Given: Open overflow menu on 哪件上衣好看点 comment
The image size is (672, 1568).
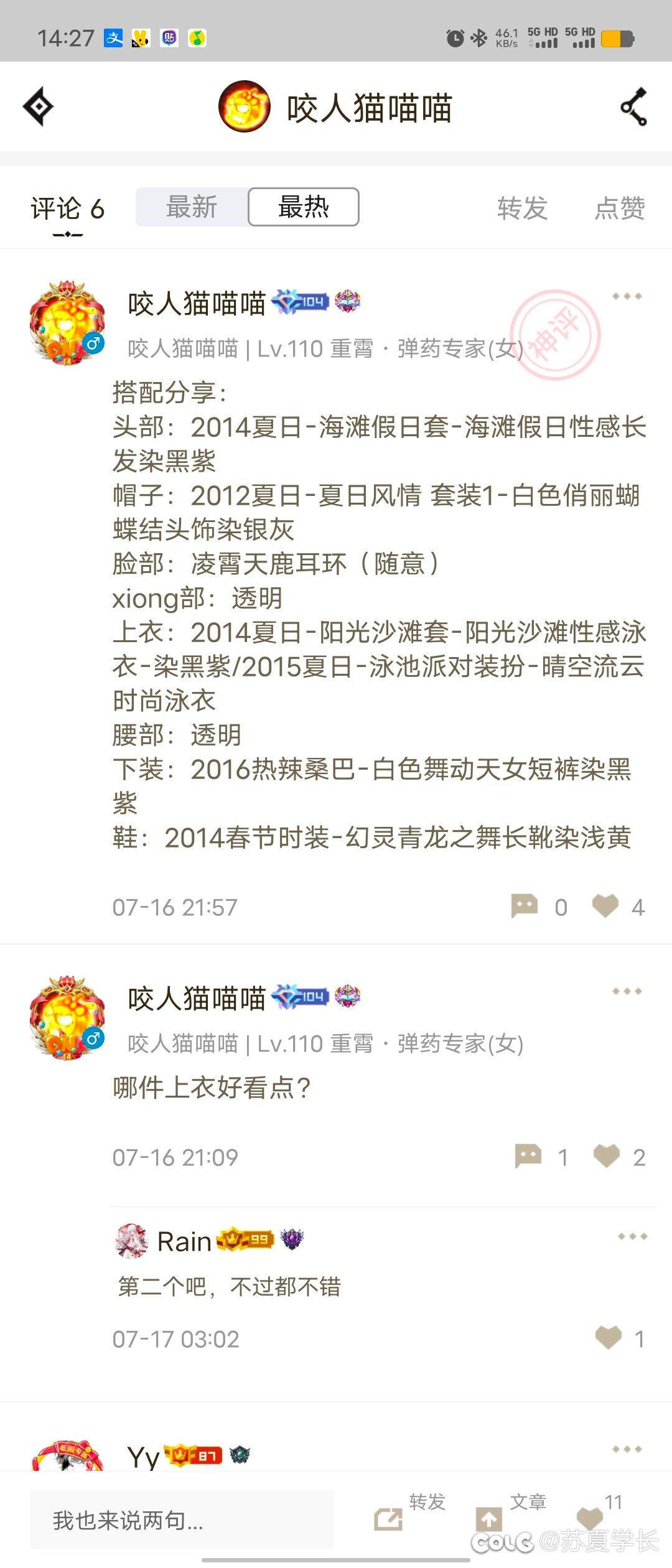Looking at the screenshot, I should 627,991.
